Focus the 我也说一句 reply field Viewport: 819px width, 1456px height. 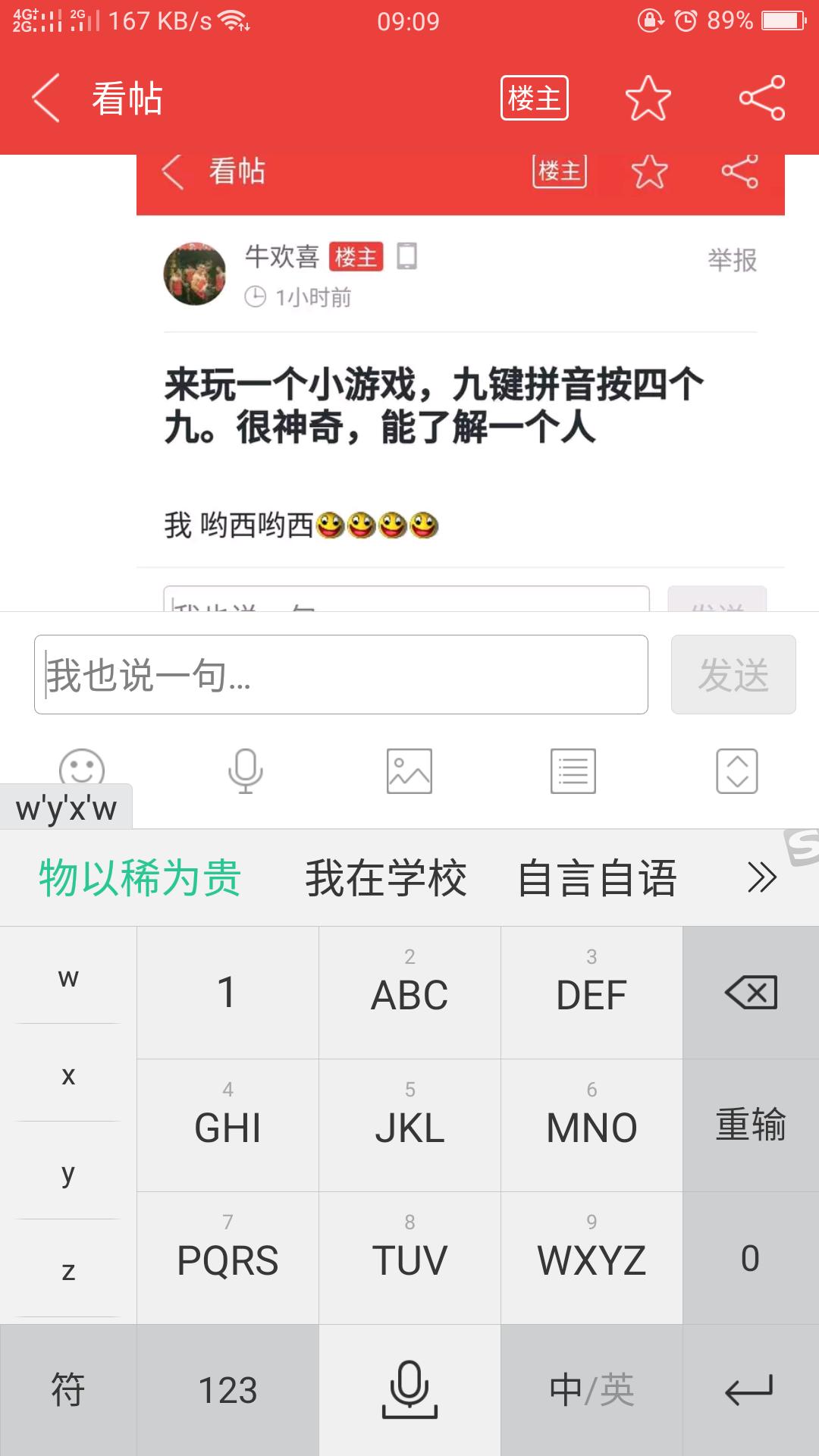[340, 674]
